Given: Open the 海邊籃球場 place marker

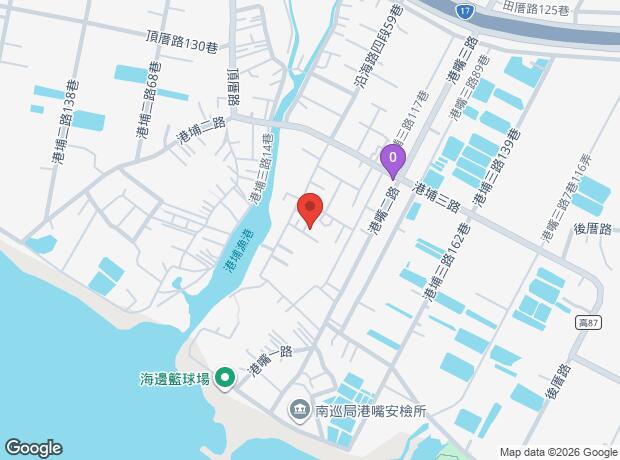Looking at the screenshot, I should coord(226,378).
